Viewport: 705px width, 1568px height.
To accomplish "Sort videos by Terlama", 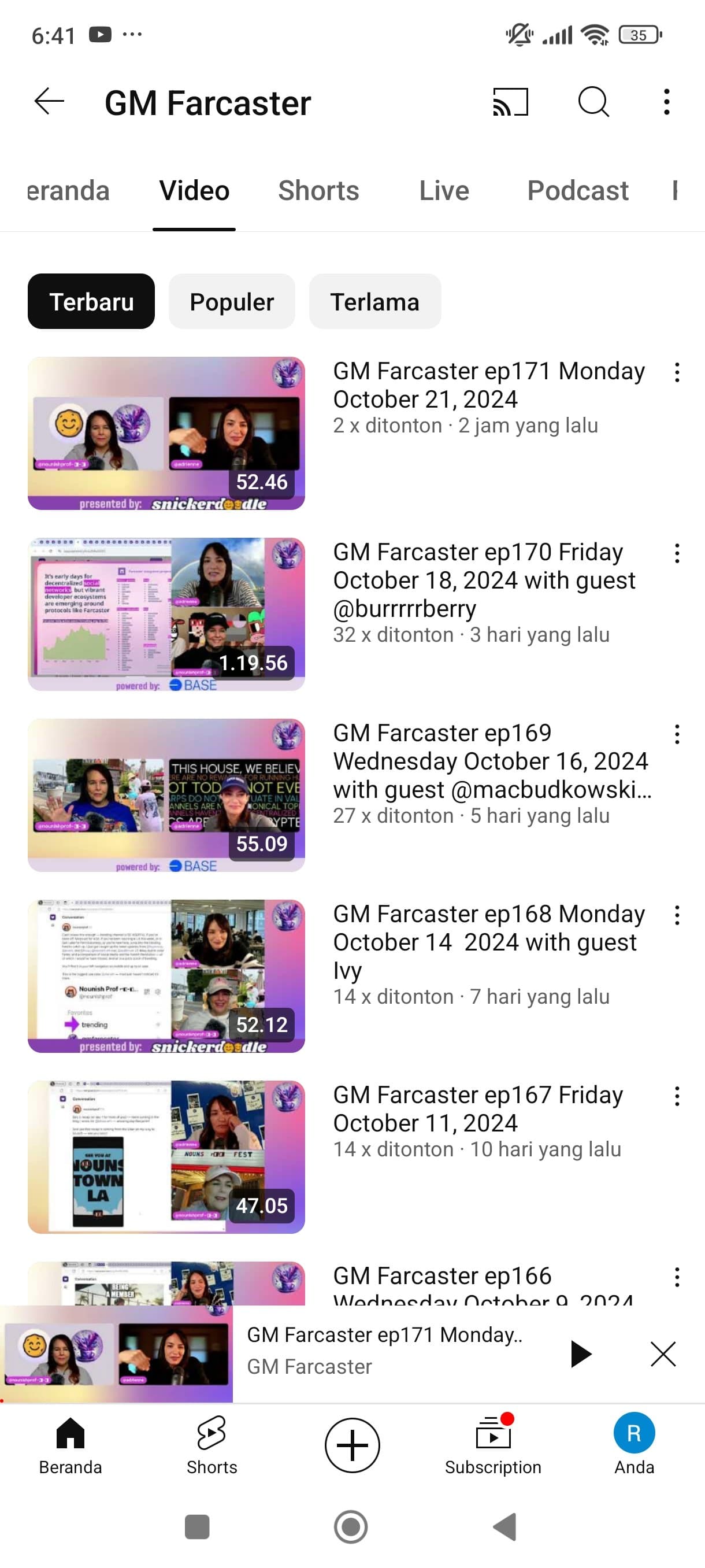I will point(374,302).
